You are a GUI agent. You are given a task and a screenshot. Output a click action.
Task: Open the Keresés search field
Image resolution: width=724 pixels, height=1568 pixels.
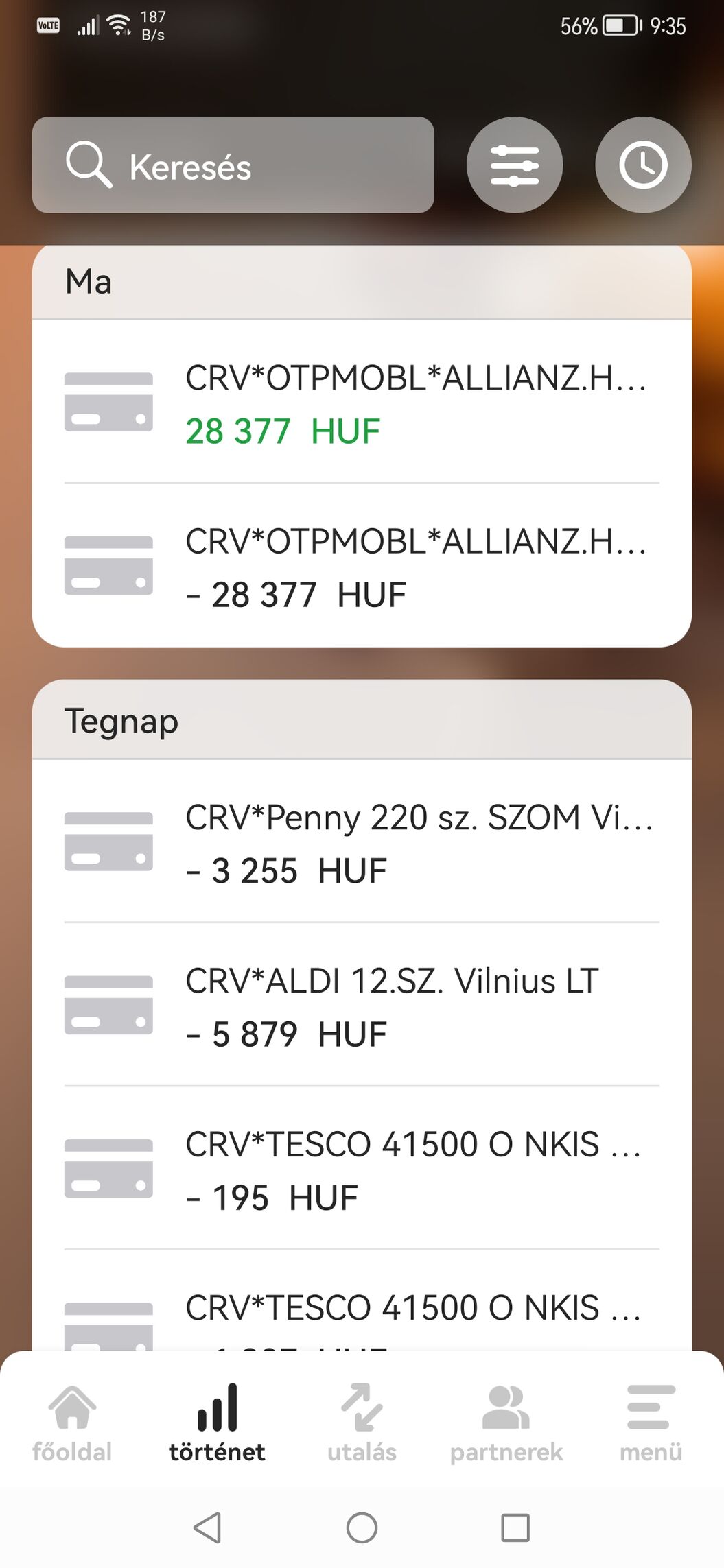(x=233, y=165)
